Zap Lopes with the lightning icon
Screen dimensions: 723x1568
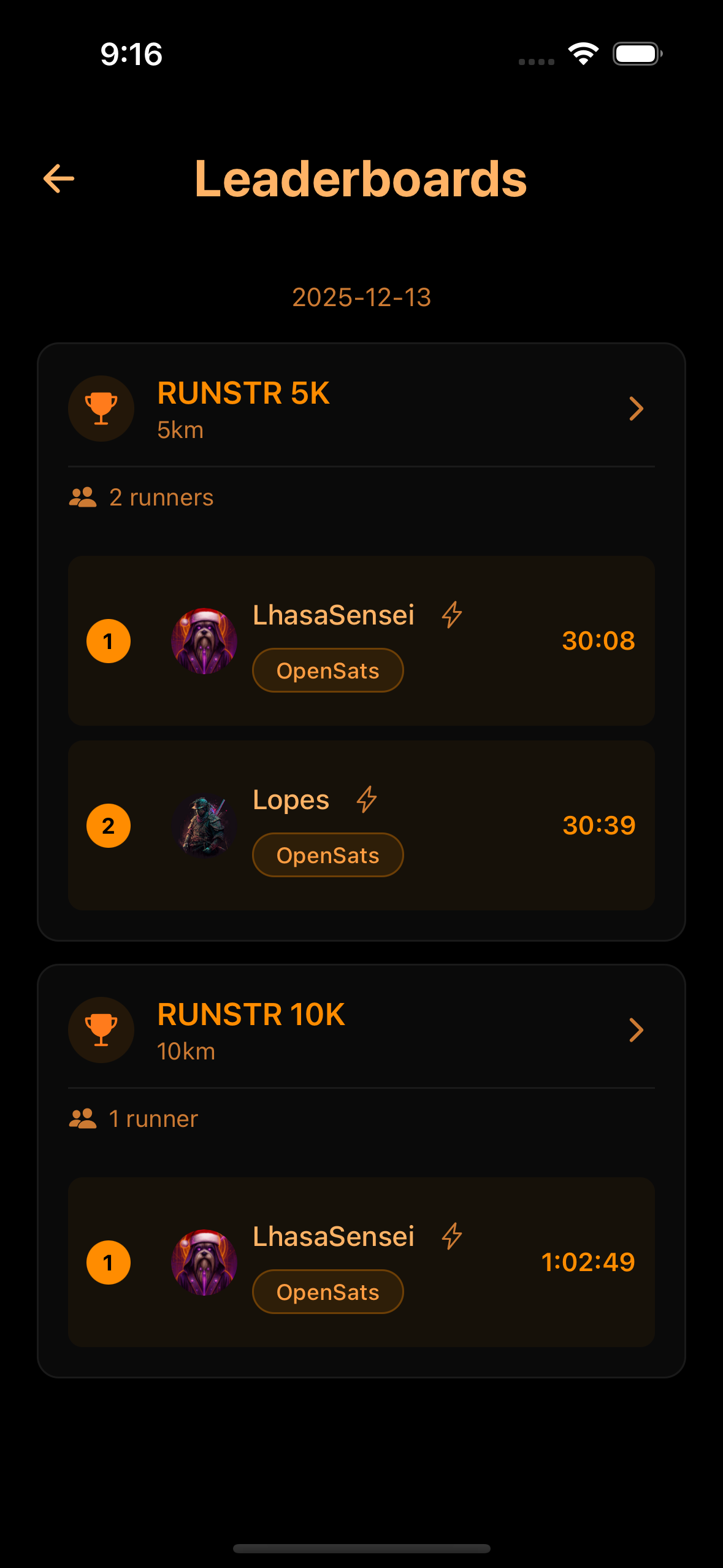tap(367, 799)
